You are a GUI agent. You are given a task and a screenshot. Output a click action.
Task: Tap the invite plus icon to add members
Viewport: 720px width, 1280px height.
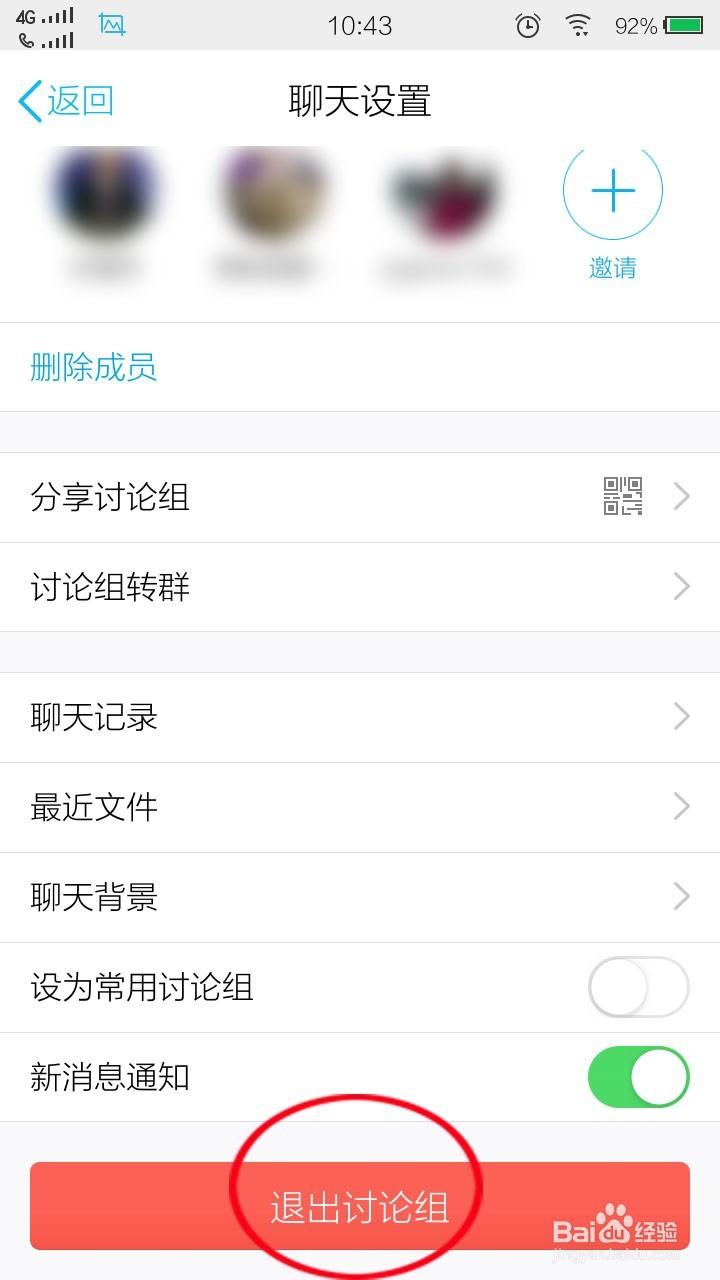pyautogui.click(x=613, y=191)
